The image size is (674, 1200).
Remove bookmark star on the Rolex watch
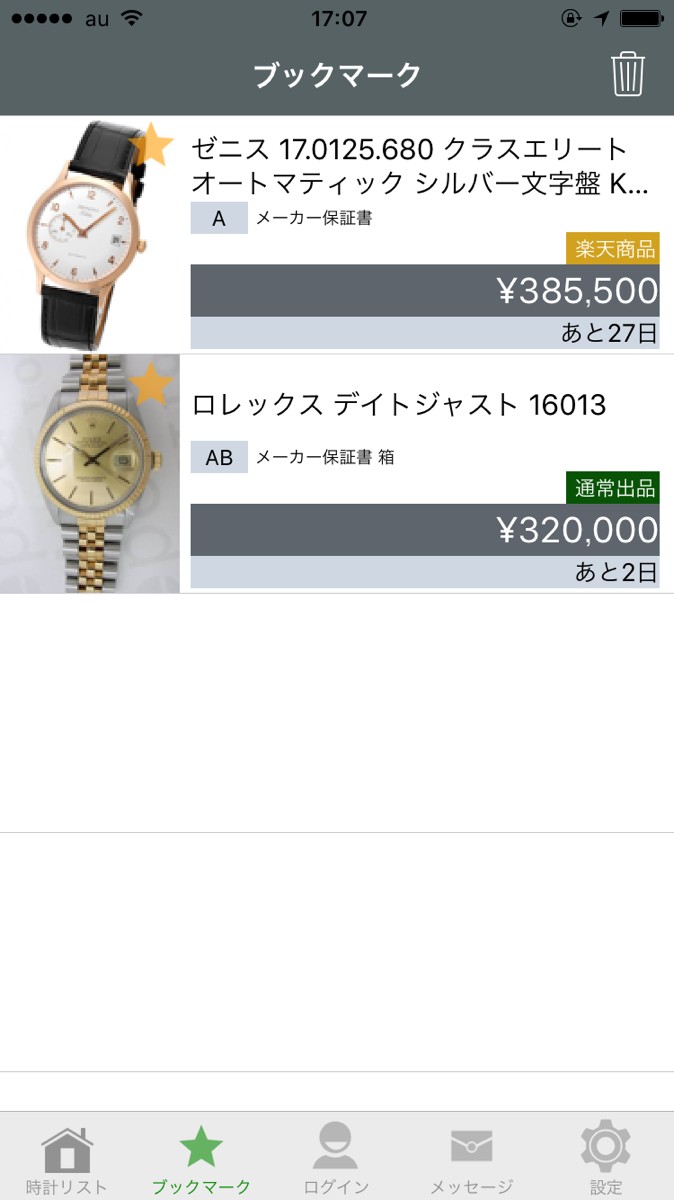click(x=152, y=385)
